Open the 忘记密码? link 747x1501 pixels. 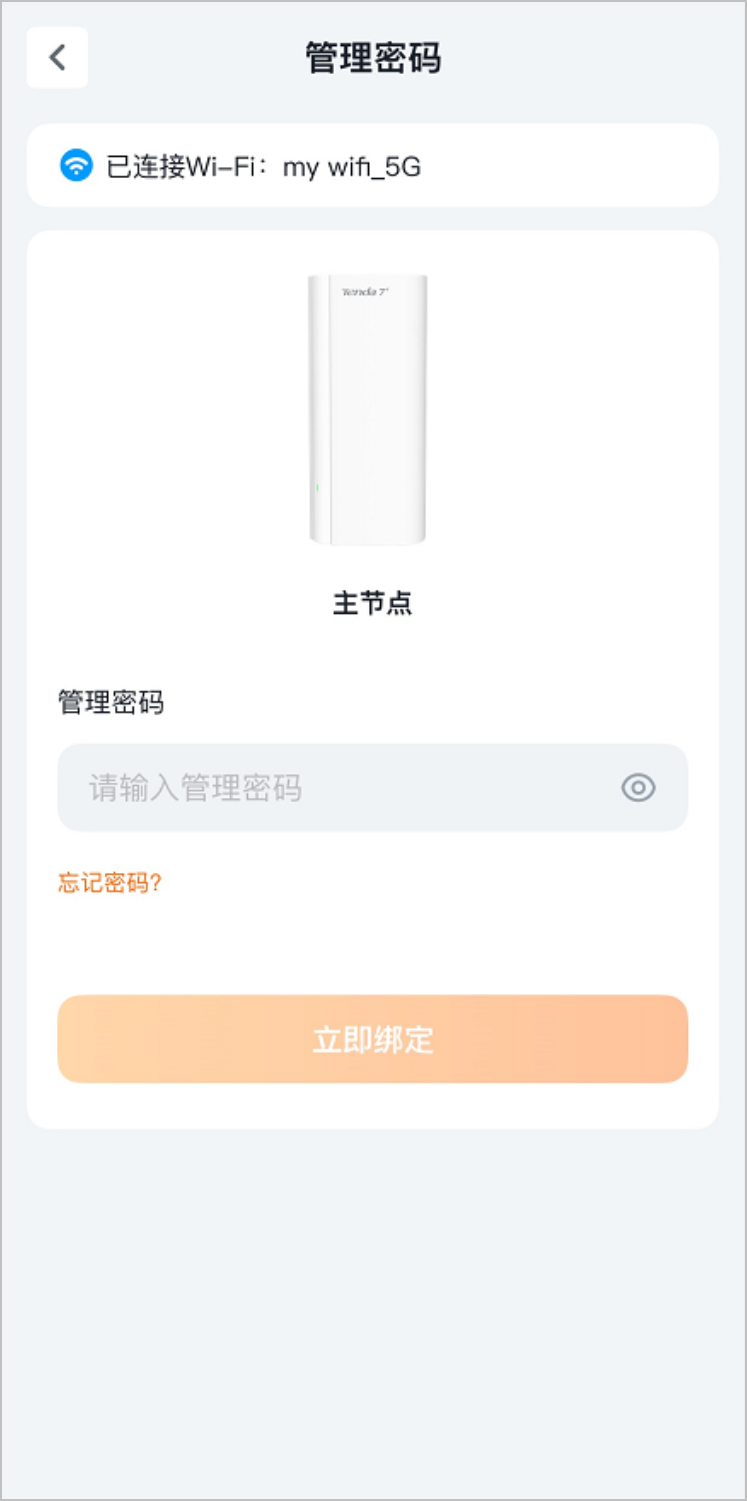(x=110, y=883)
